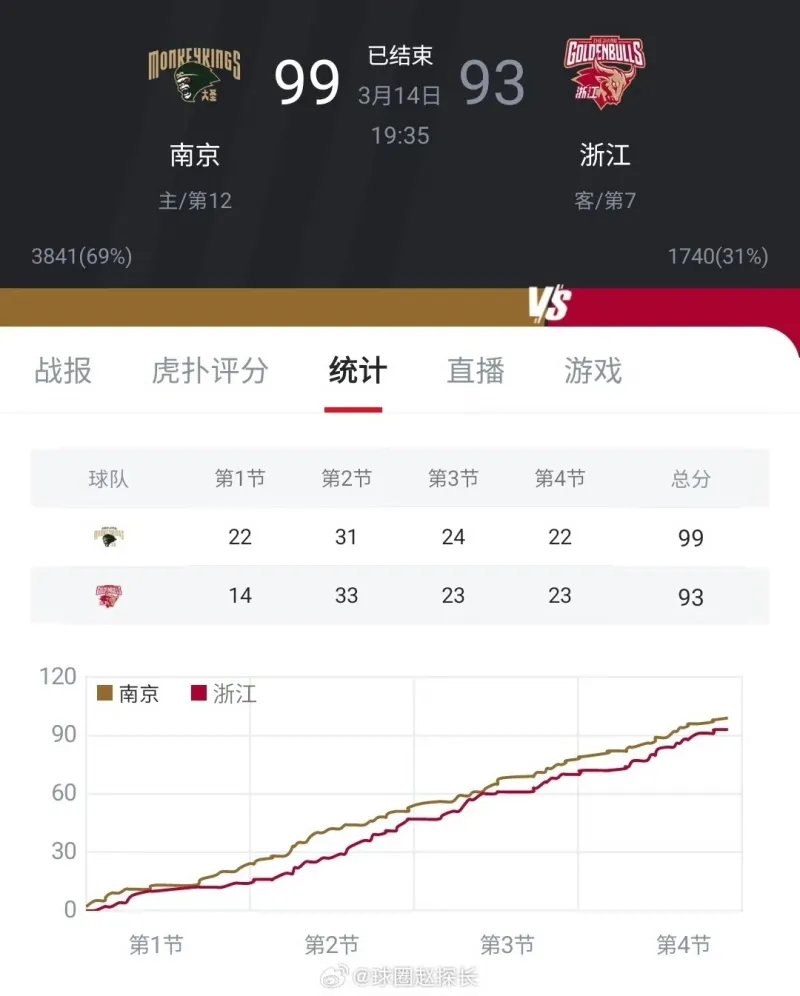Switch to the 直播 tab
This screenshot has width=800, height=996.
475,371
